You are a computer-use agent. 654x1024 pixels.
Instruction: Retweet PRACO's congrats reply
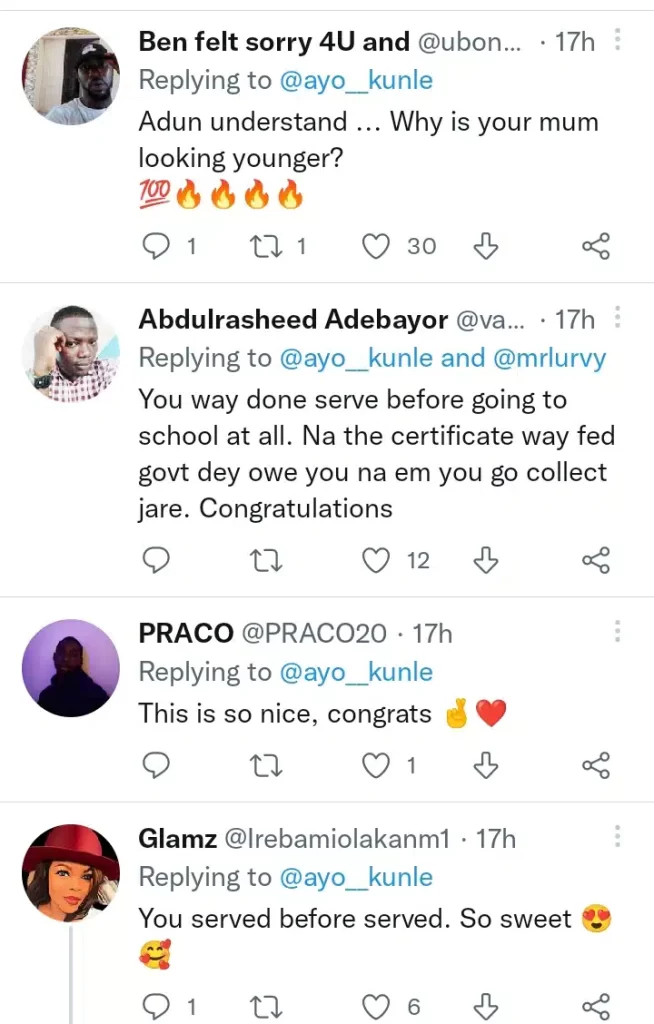coord(268,766)
